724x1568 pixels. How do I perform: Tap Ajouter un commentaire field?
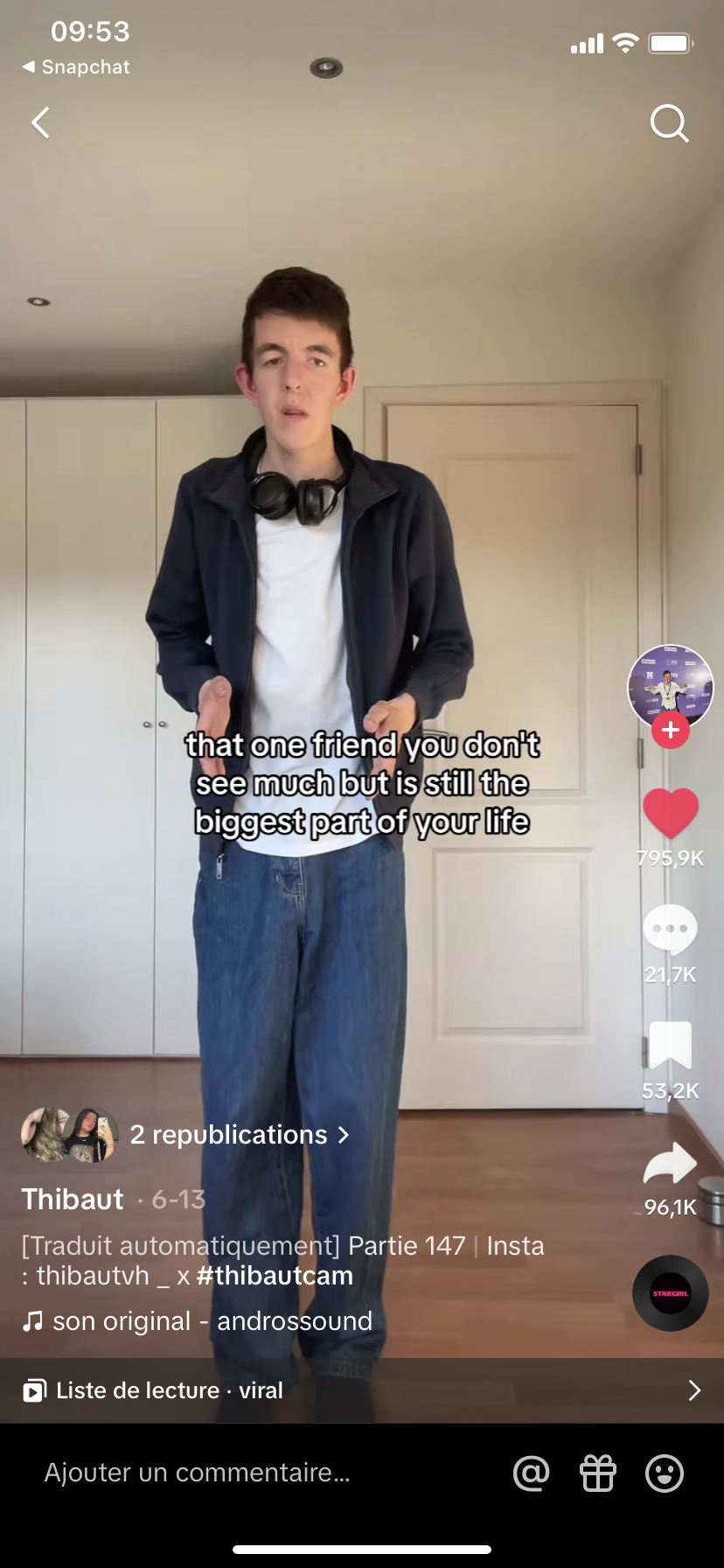click(x=198, y=1473)
